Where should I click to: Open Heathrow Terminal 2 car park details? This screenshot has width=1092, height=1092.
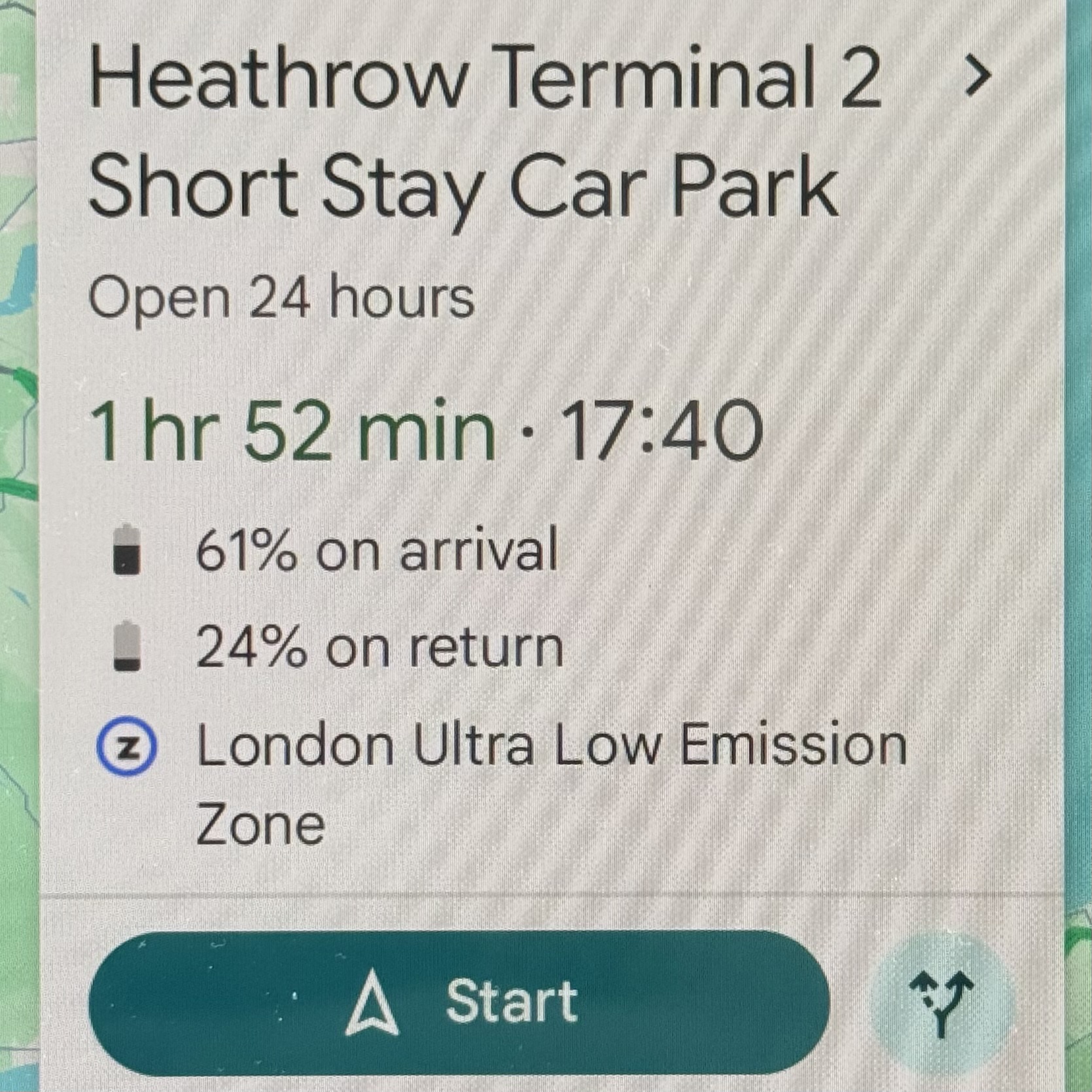click(978, 77)
